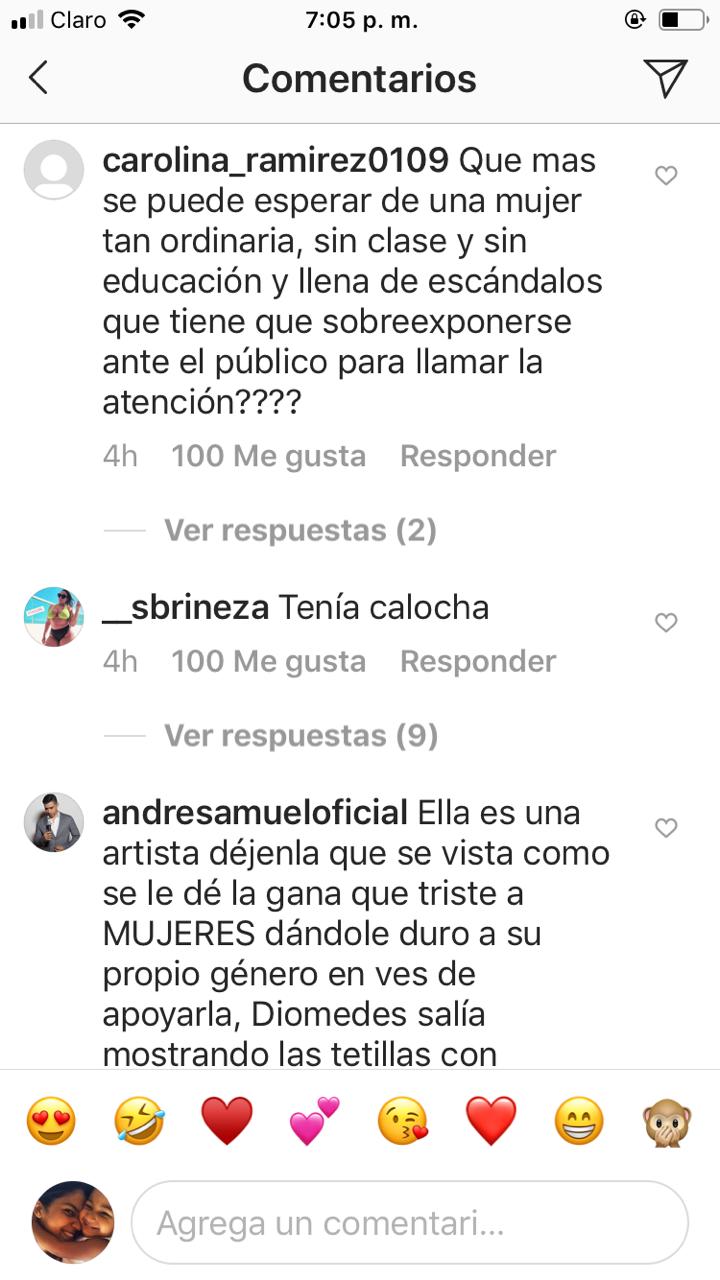The height and width of the screenshot is (1280, 720).
Task: Like andresamueloficial's comment
Action: [x=666, y=828]
